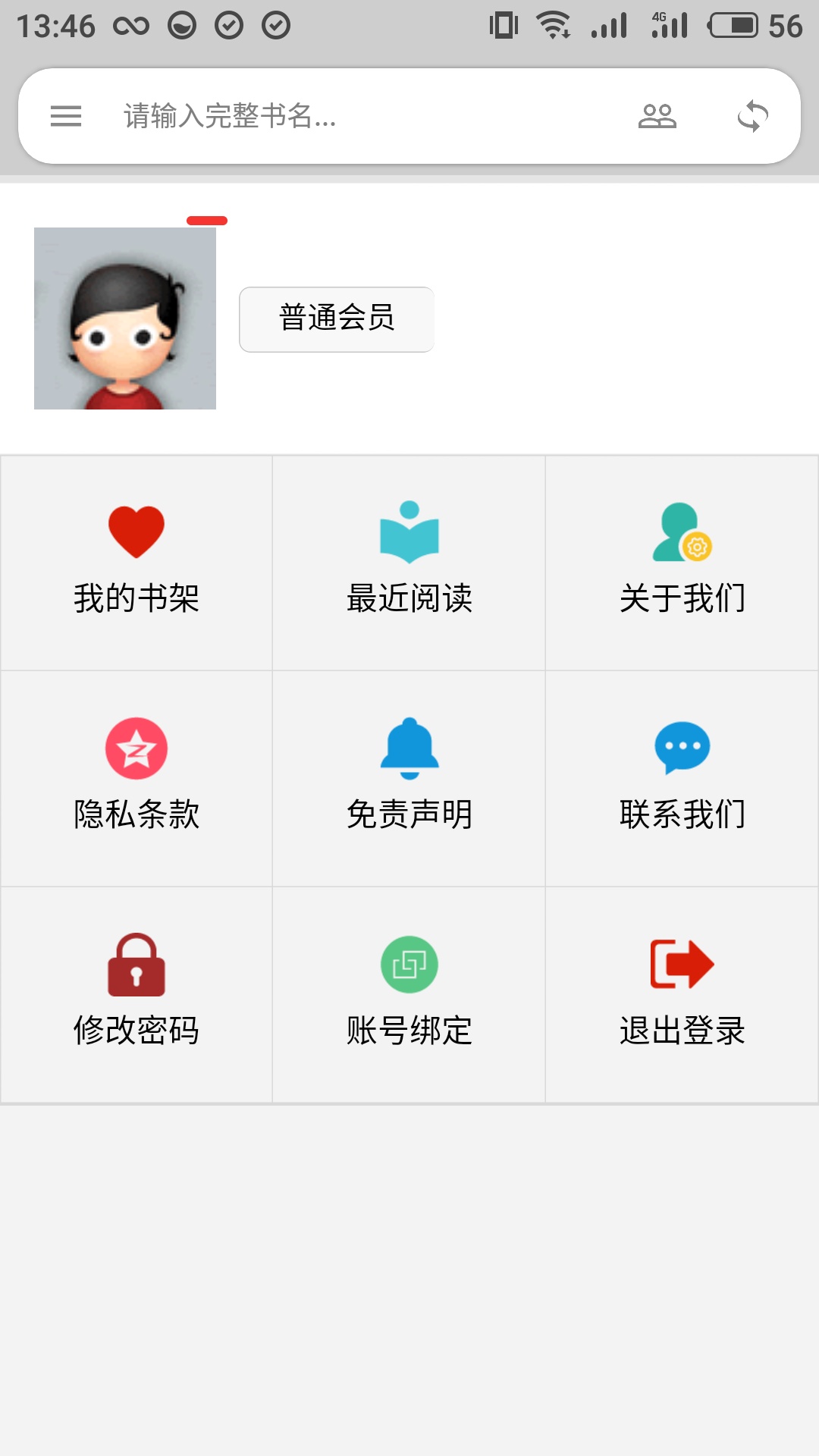Open 关于我们 about page
Viewport: 819px width, 1456px height.
682,563
